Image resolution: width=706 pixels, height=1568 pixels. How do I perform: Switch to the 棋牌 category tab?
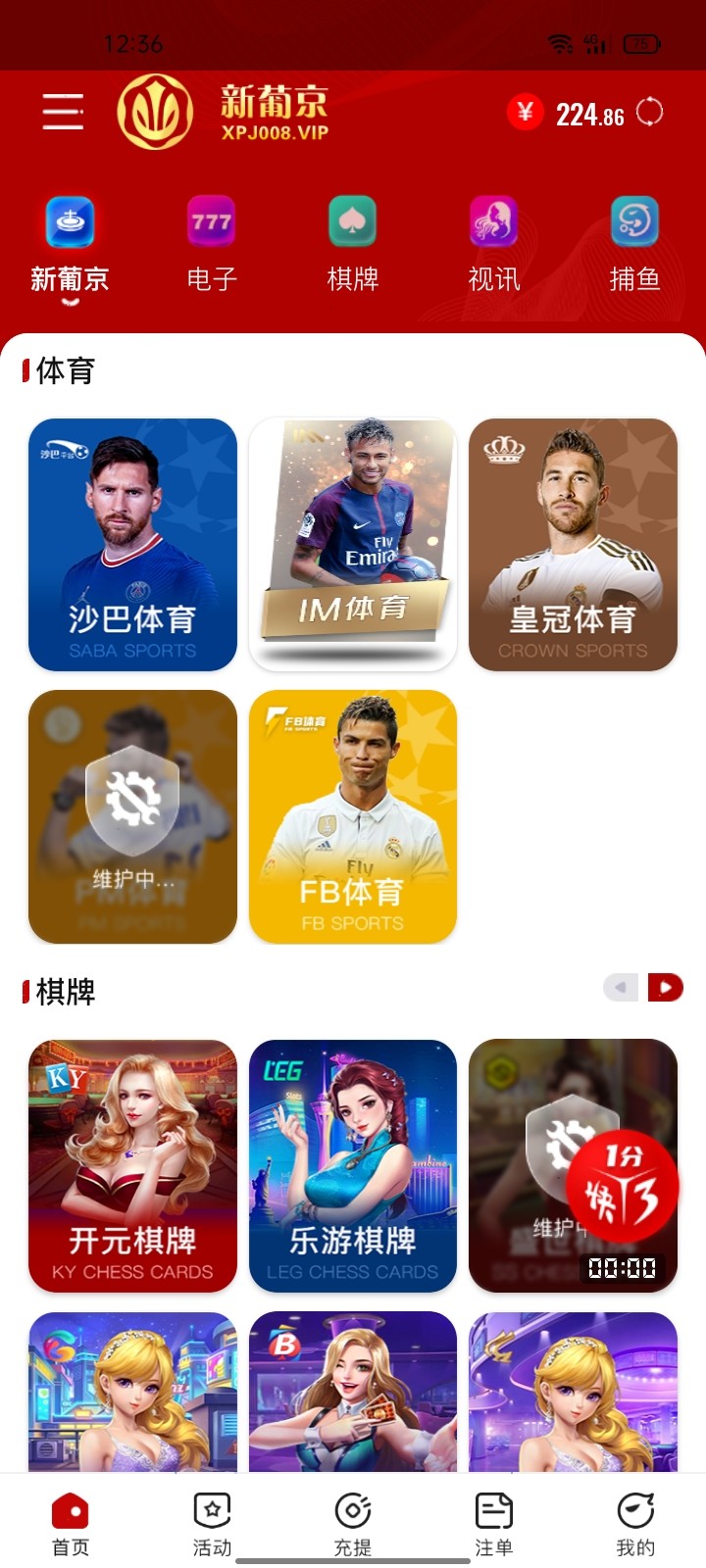(x=352, y=245)
